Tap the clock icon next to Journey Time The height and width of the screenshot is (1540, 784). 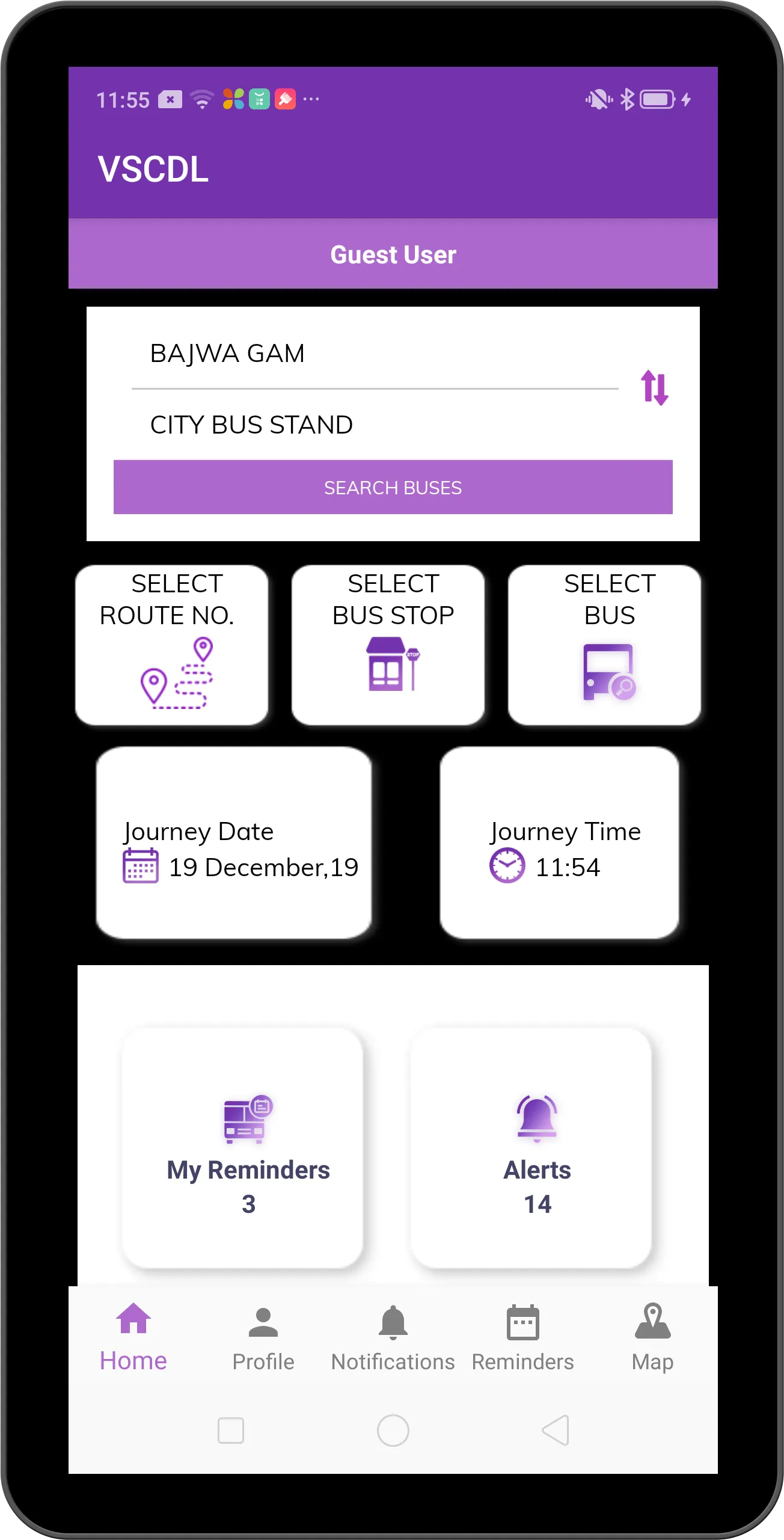(x=506, y=865)
